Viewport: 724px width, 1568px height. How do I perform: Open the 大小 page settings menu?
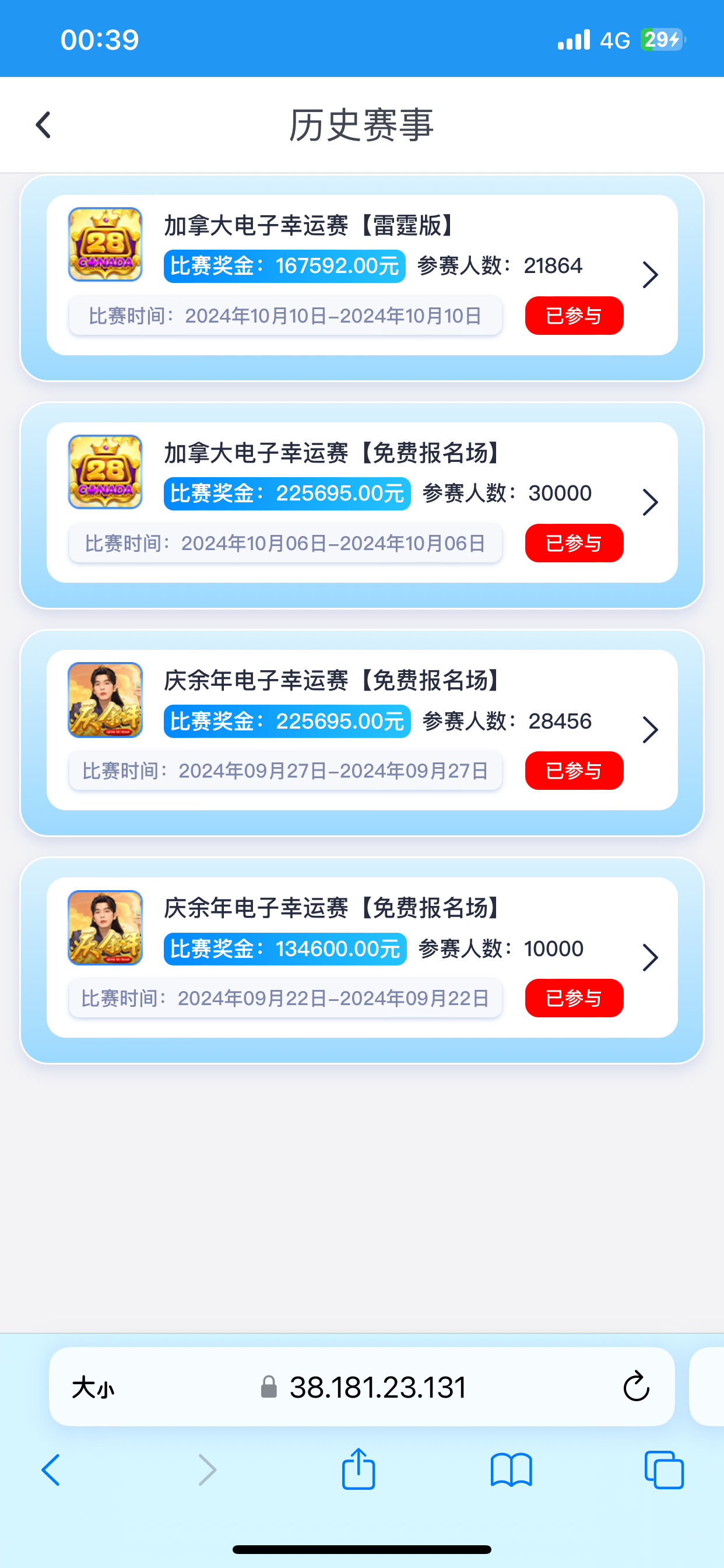(93, 1388)
